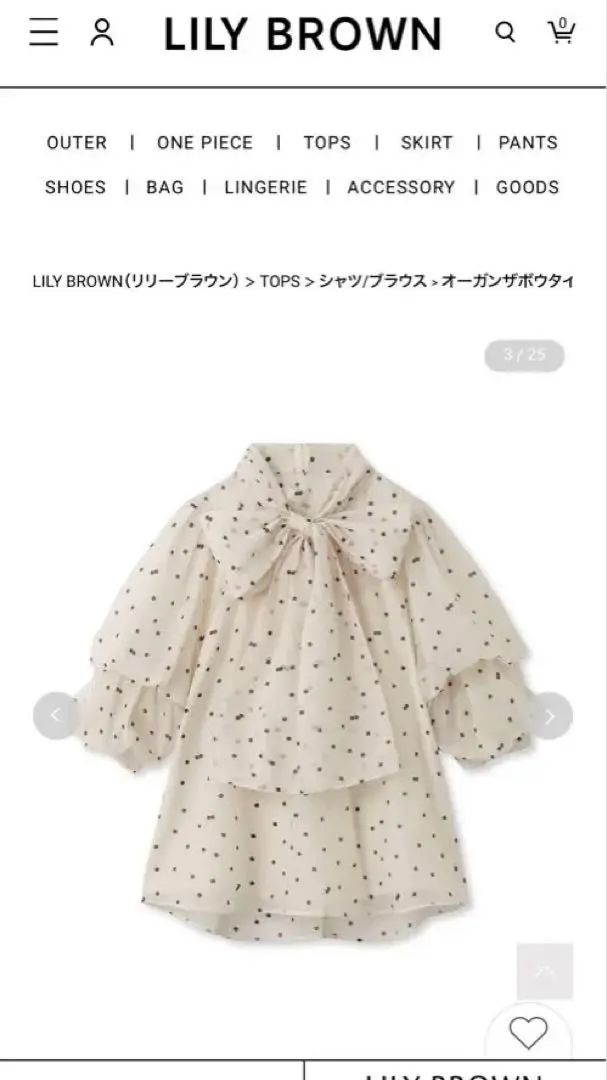
Task: View the shopping cart
Action: (561, 32)
